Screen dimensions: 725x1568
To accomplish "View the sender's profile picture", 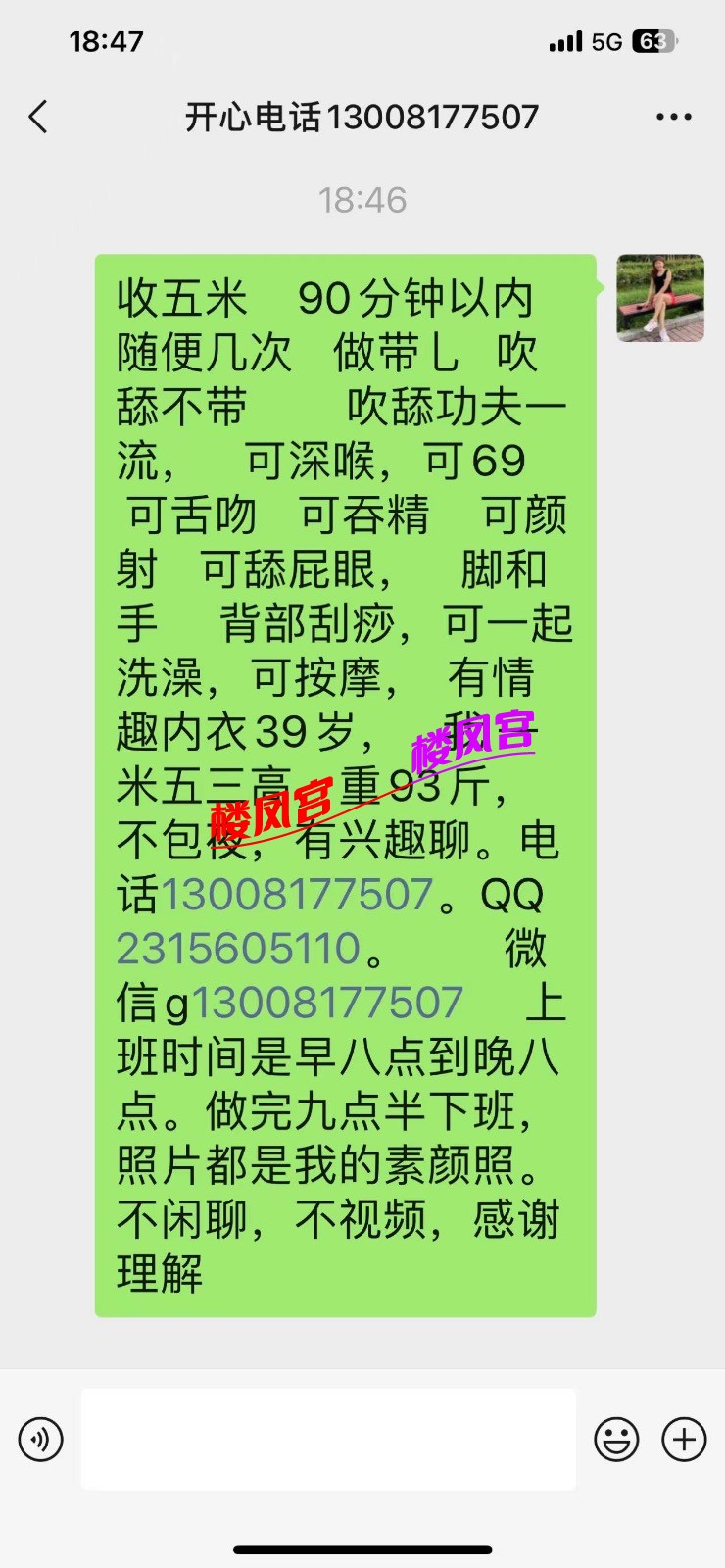I will 659,298.
